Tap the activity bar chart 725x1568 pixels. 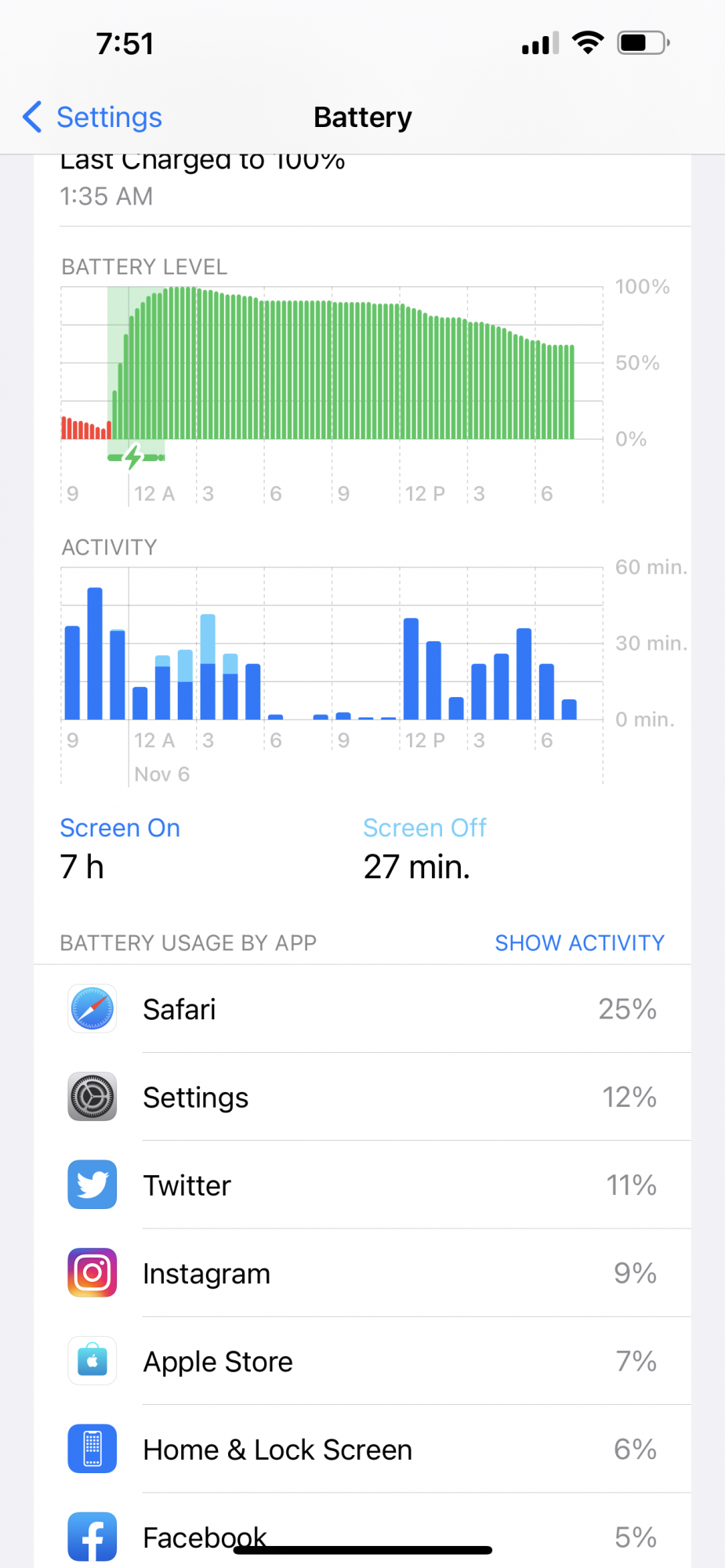point(332,674)
